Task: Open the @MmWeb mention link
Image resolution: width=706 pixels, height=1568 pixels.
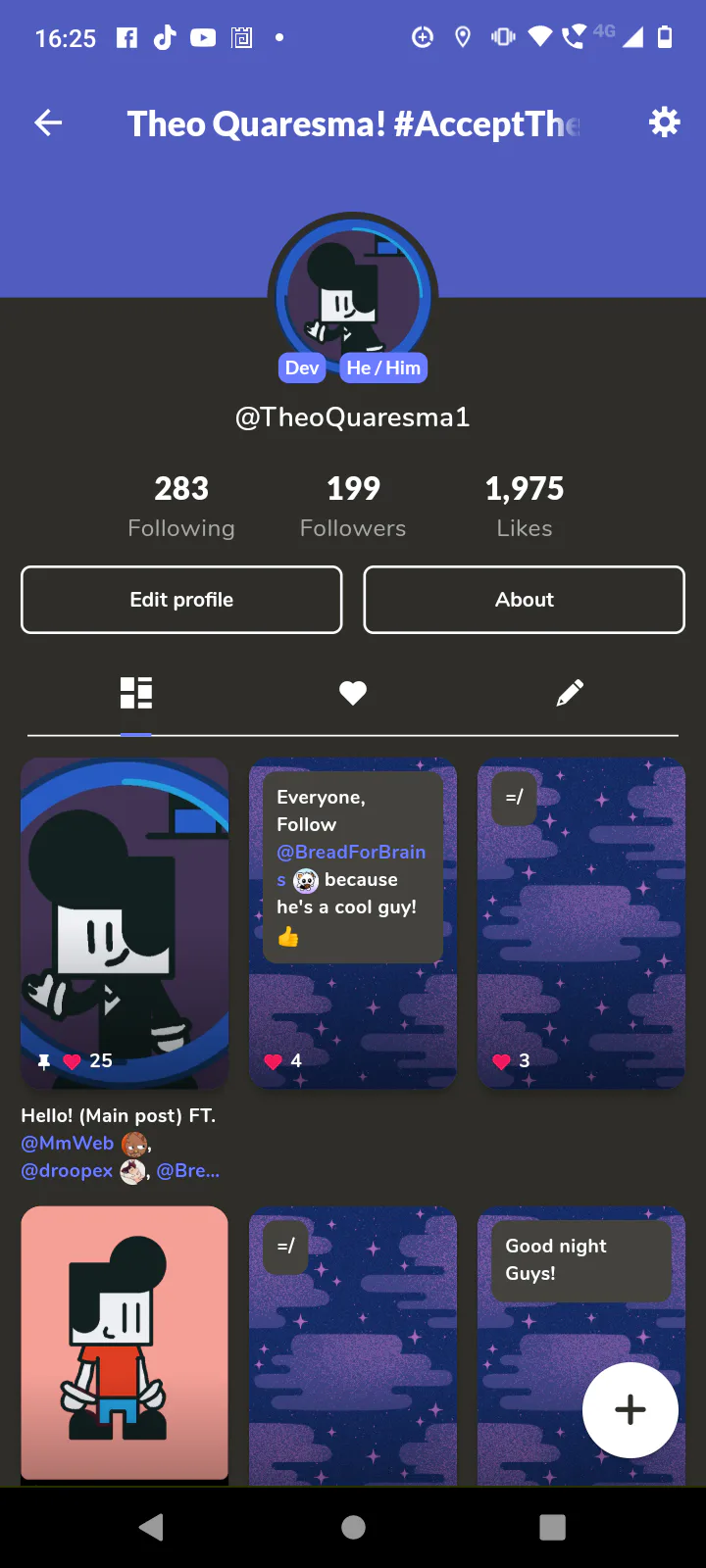Action: point(68,1144)
